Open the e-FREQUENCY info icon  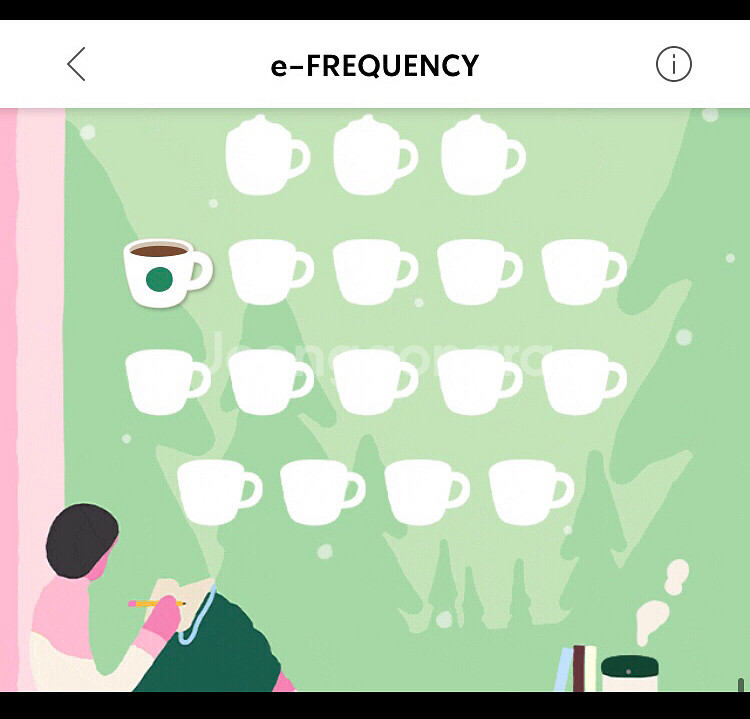pos(673,65)
